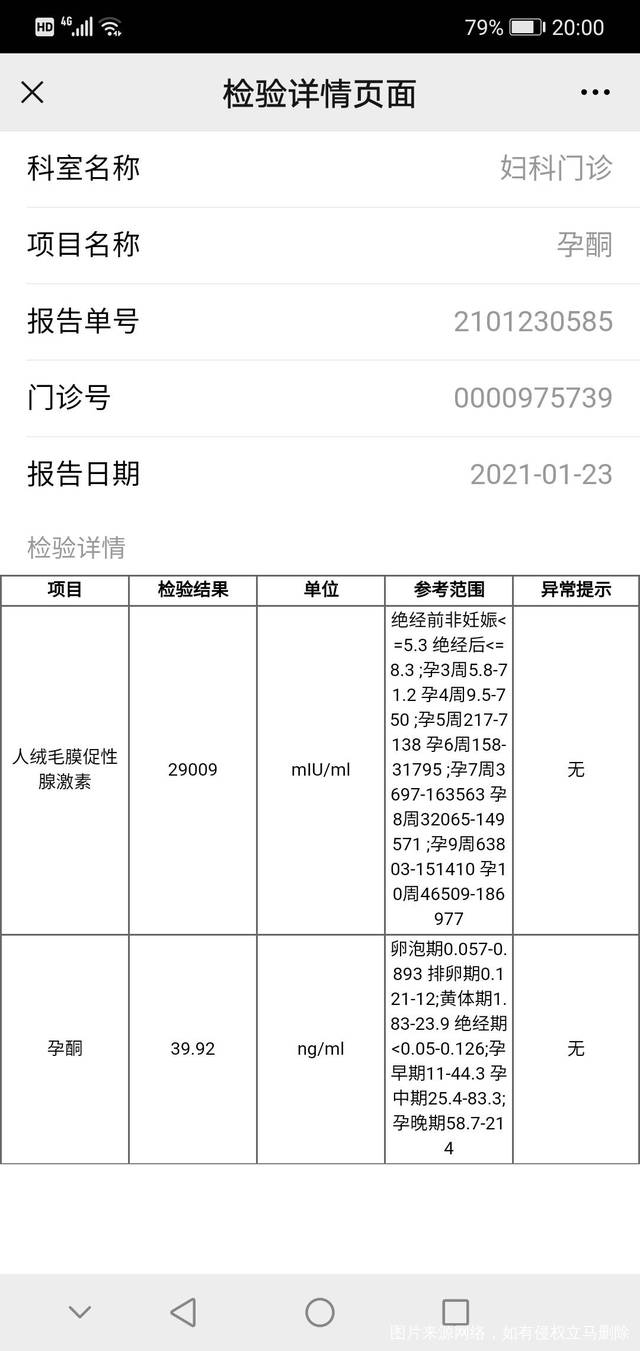Open the three-dot overflow menu

pos(595,93)
